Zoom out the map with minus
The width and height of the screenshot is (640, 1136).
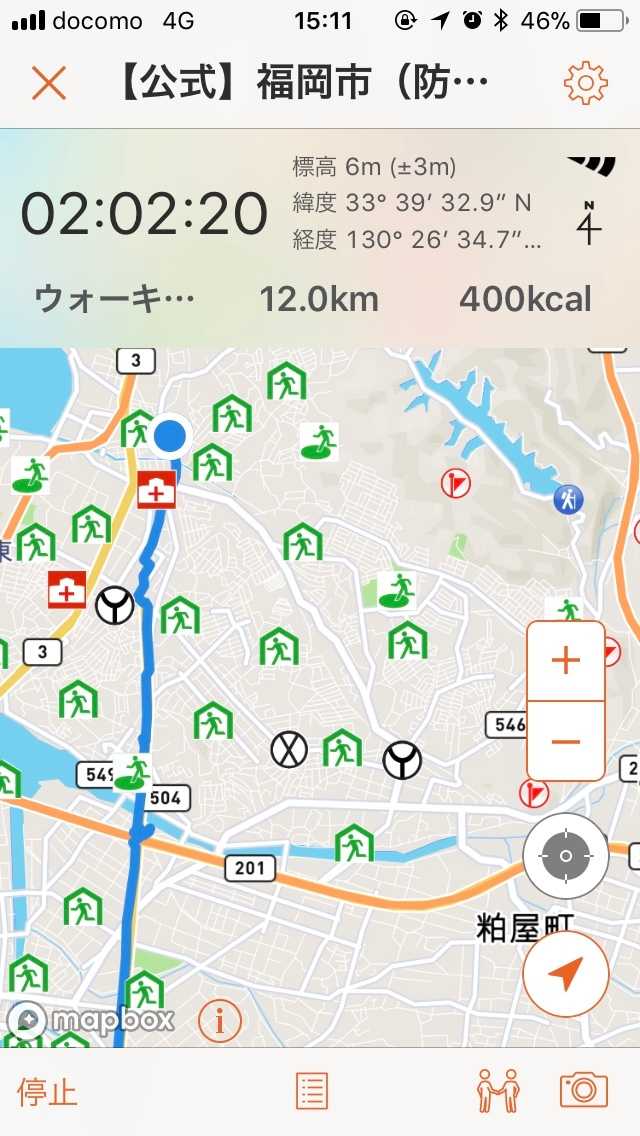coord(566,741)
